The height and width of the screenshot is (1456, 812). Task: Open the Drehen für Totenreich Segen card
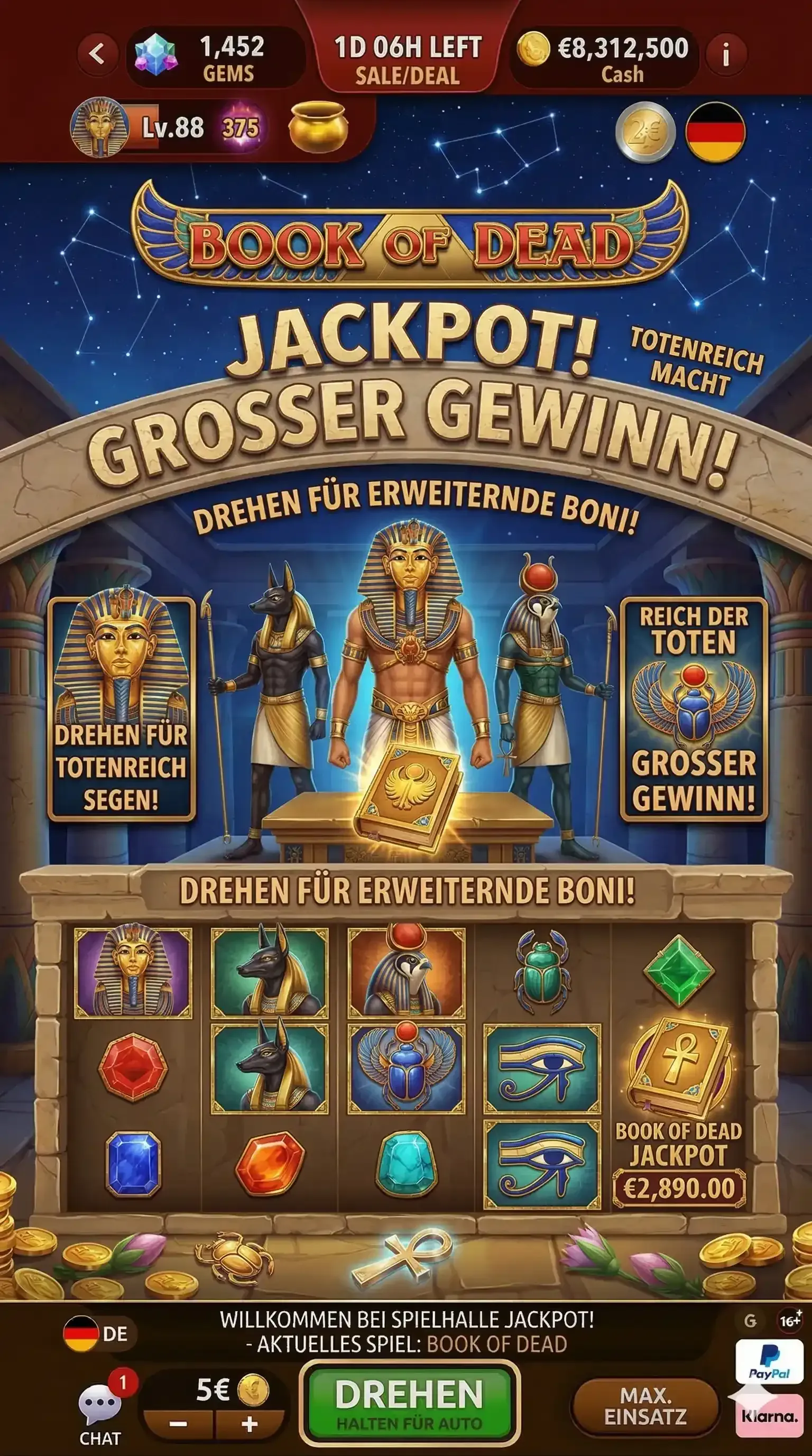click(122, 709)
